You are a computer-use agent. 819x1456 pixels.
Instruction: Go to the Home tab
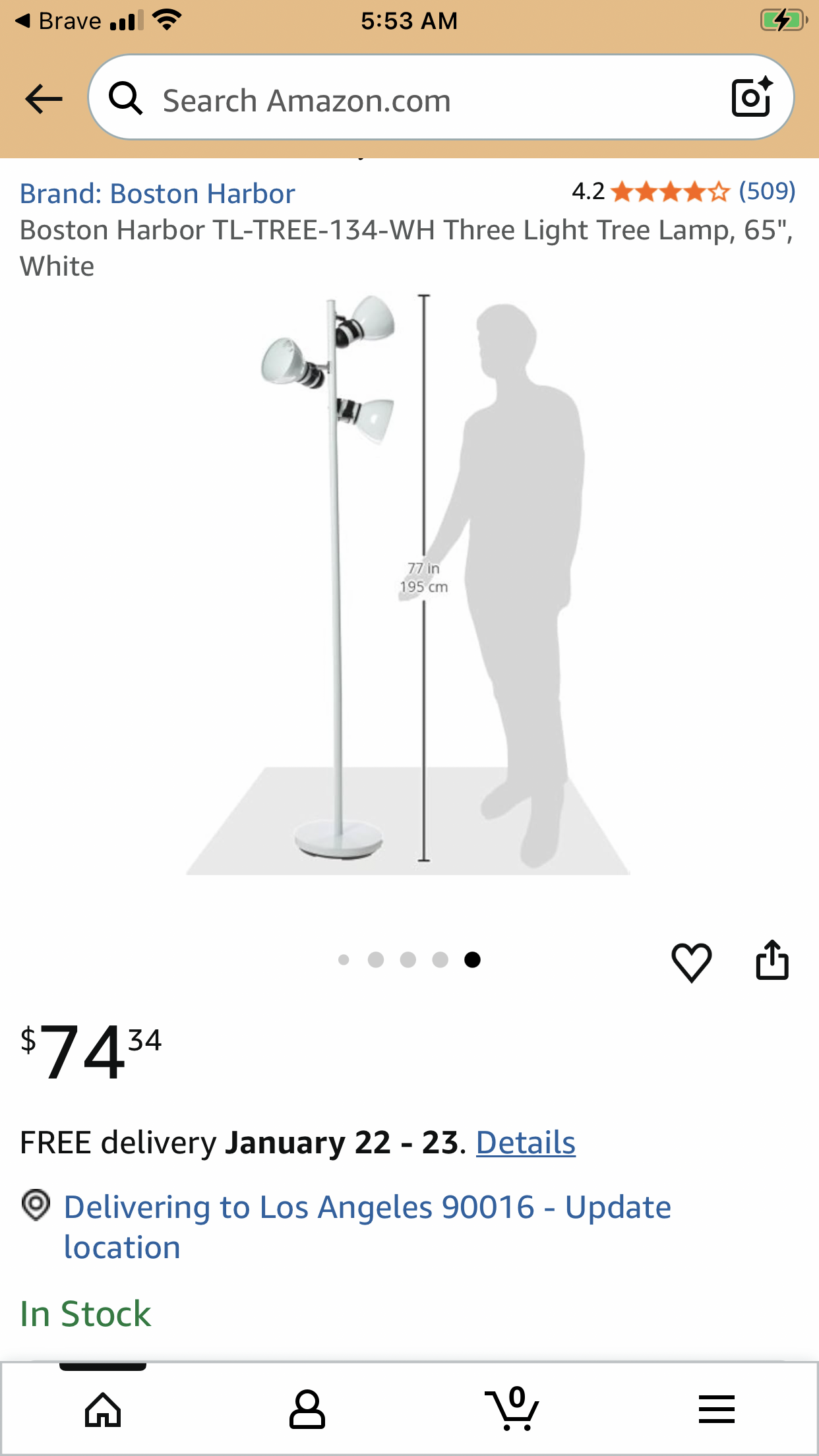[104, 1410]
